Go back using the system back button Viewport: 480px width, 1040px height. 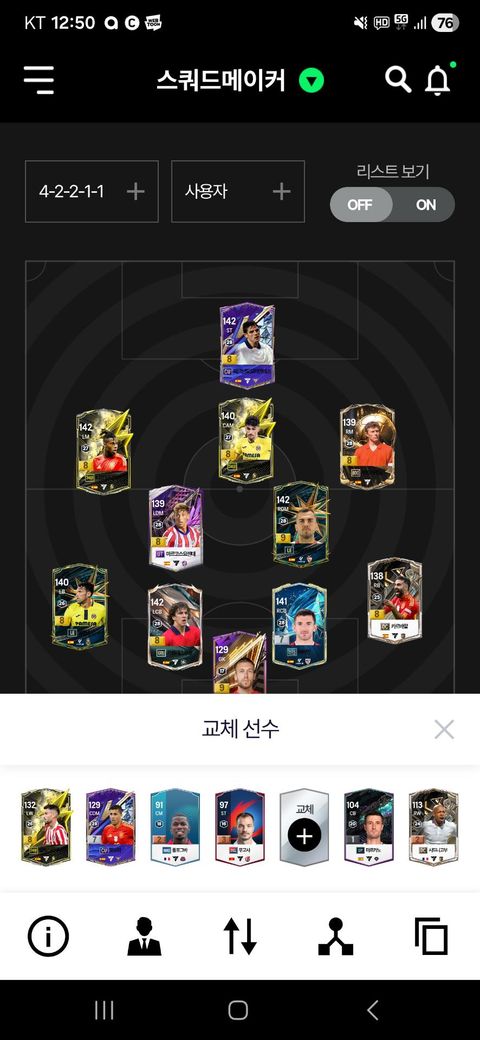tap(373, 1010)
